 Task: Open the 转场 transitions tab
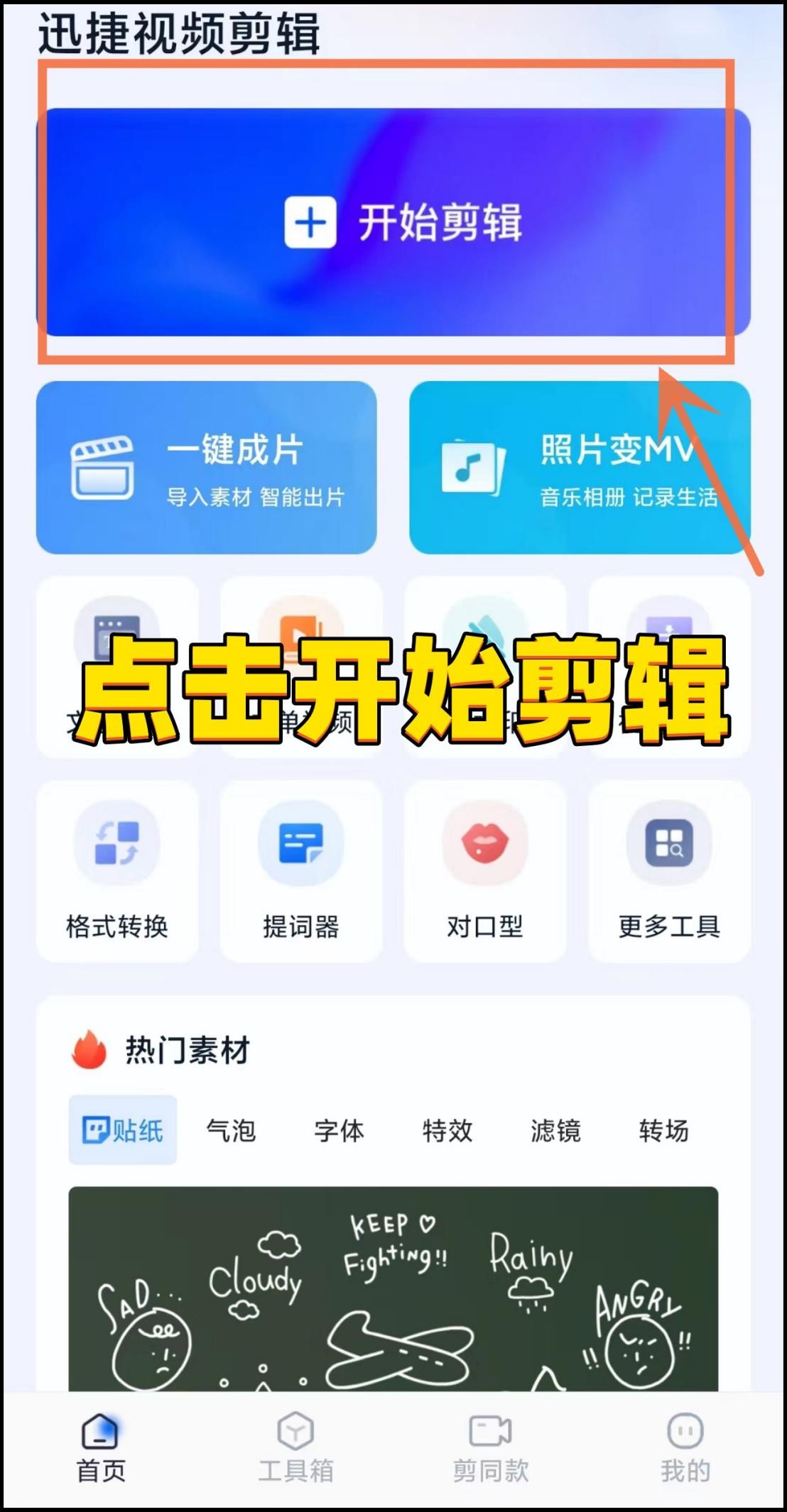664,1132
